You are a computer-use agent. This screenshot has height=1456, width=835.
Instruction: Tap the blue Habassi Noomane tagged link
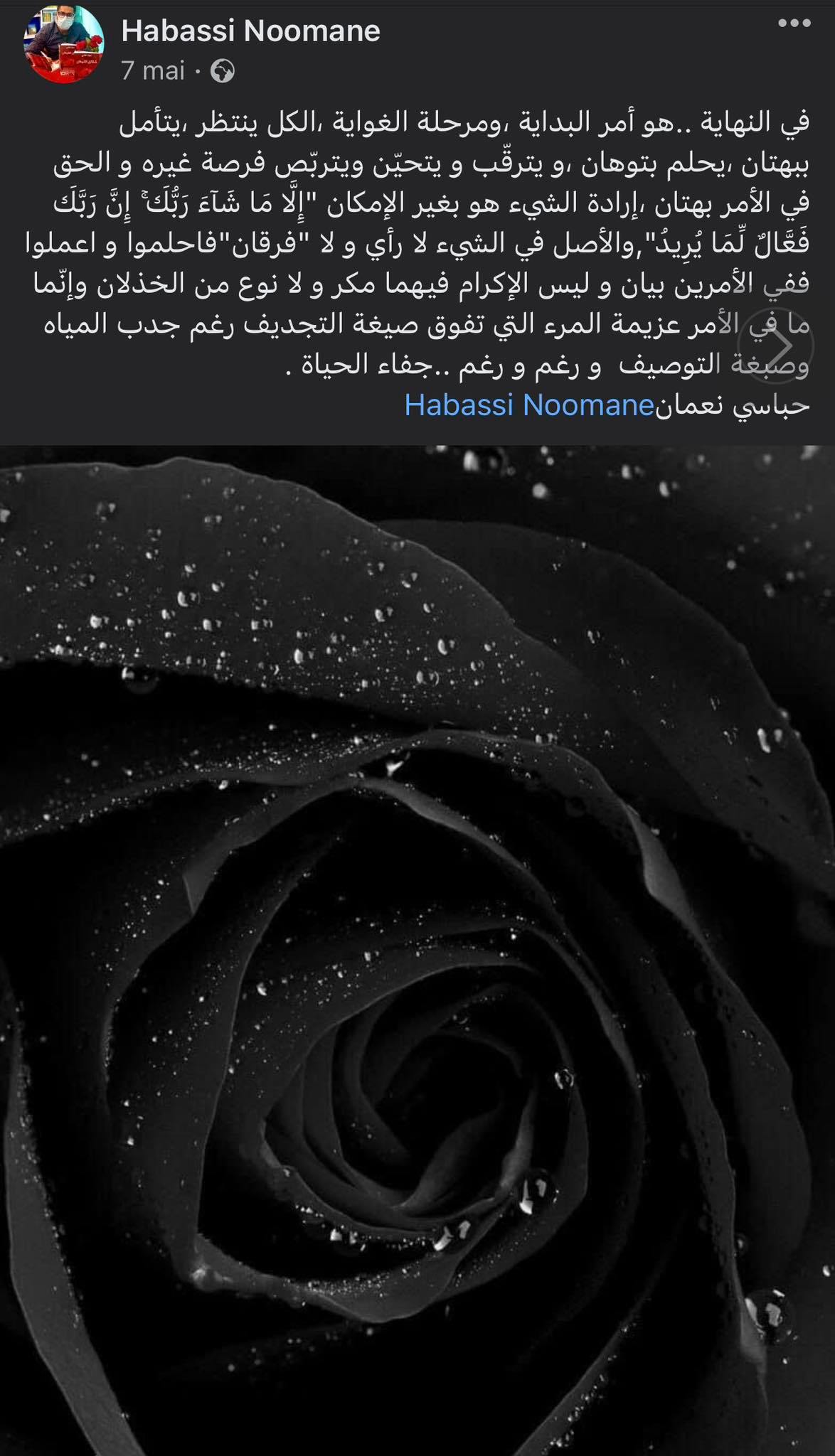tap(529, 405)
